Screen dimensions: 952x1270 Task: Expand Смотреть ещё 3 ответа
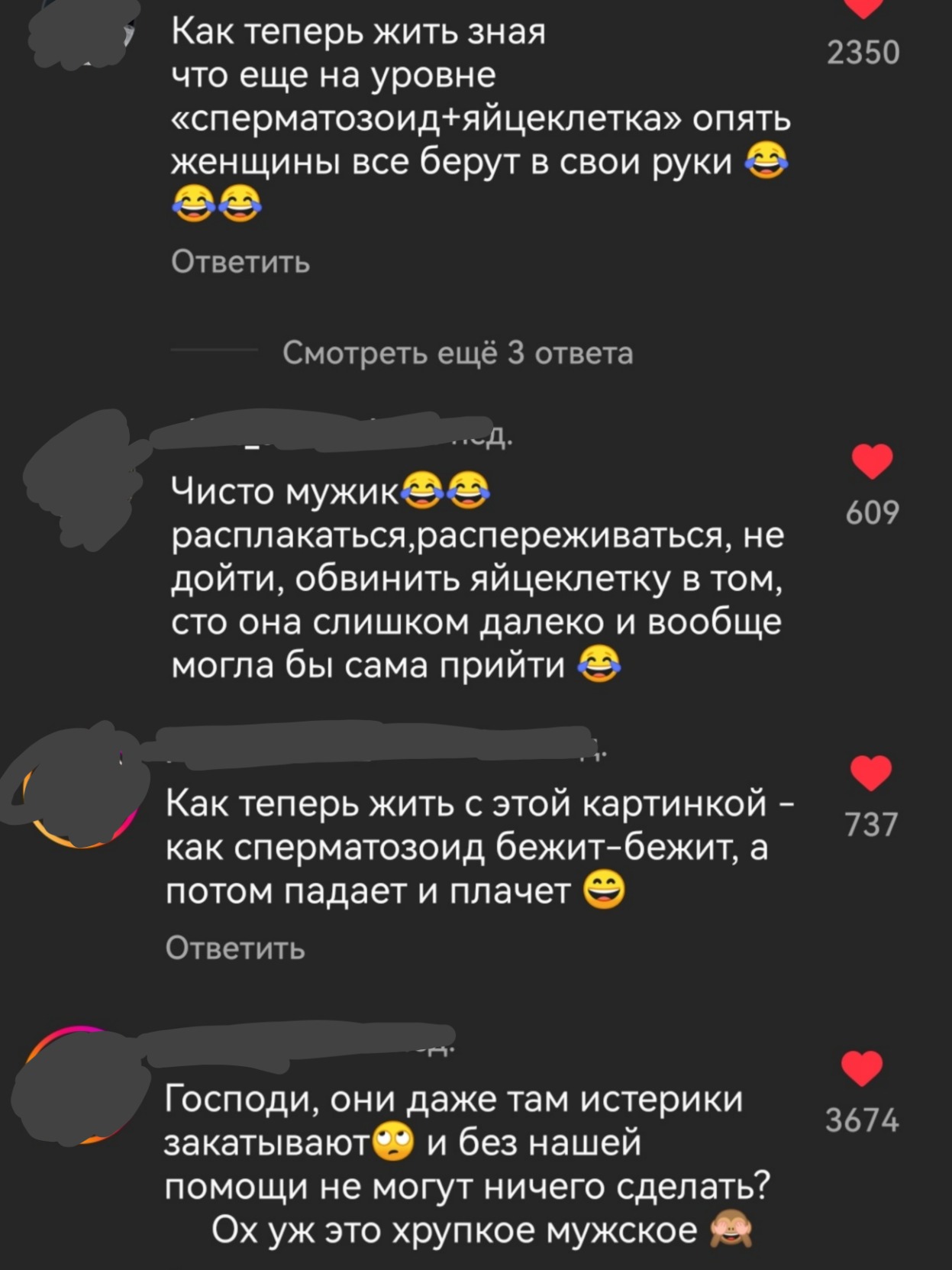pos(457,354)
